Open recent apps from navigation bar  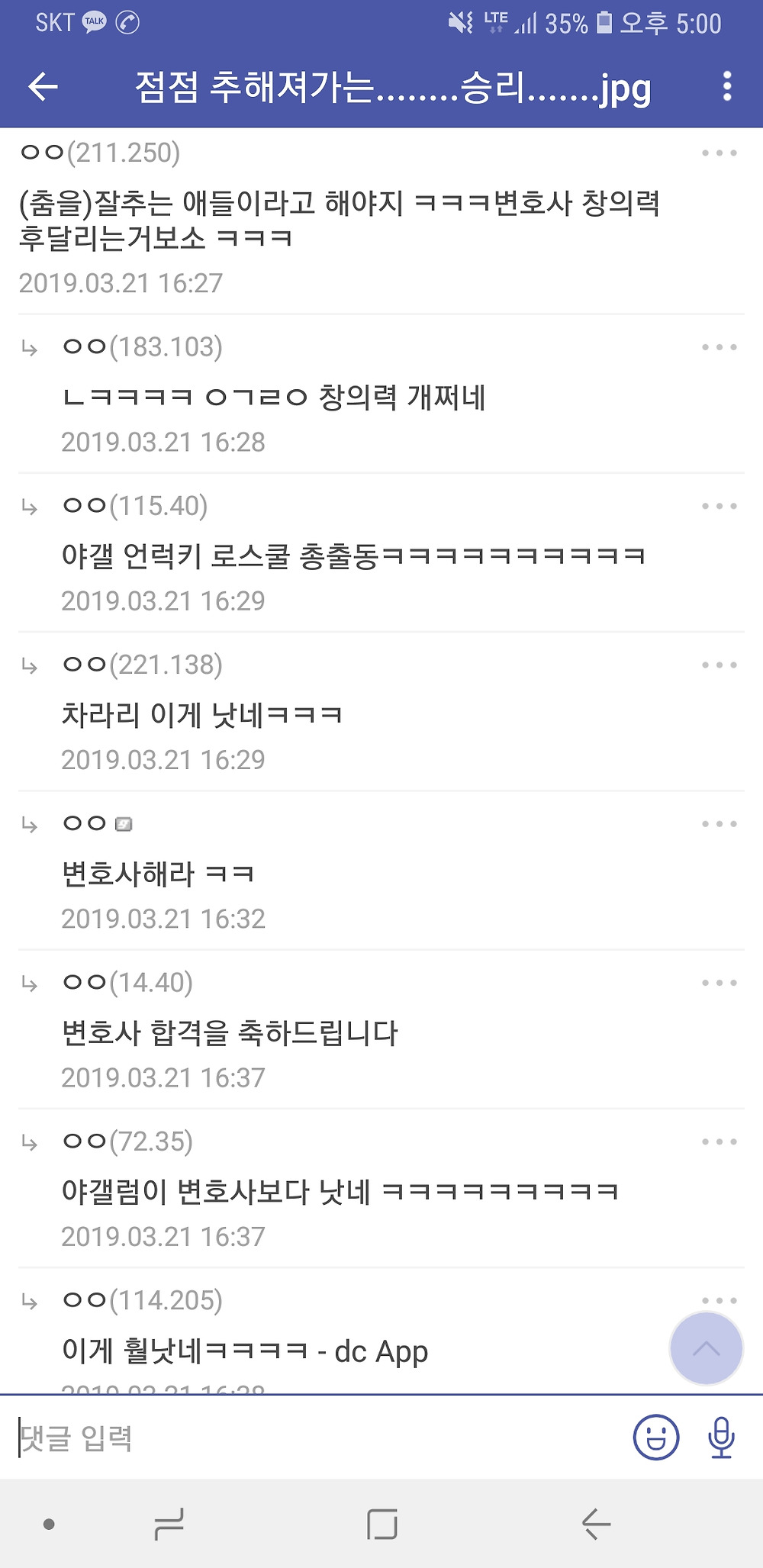coord(169,1524)
